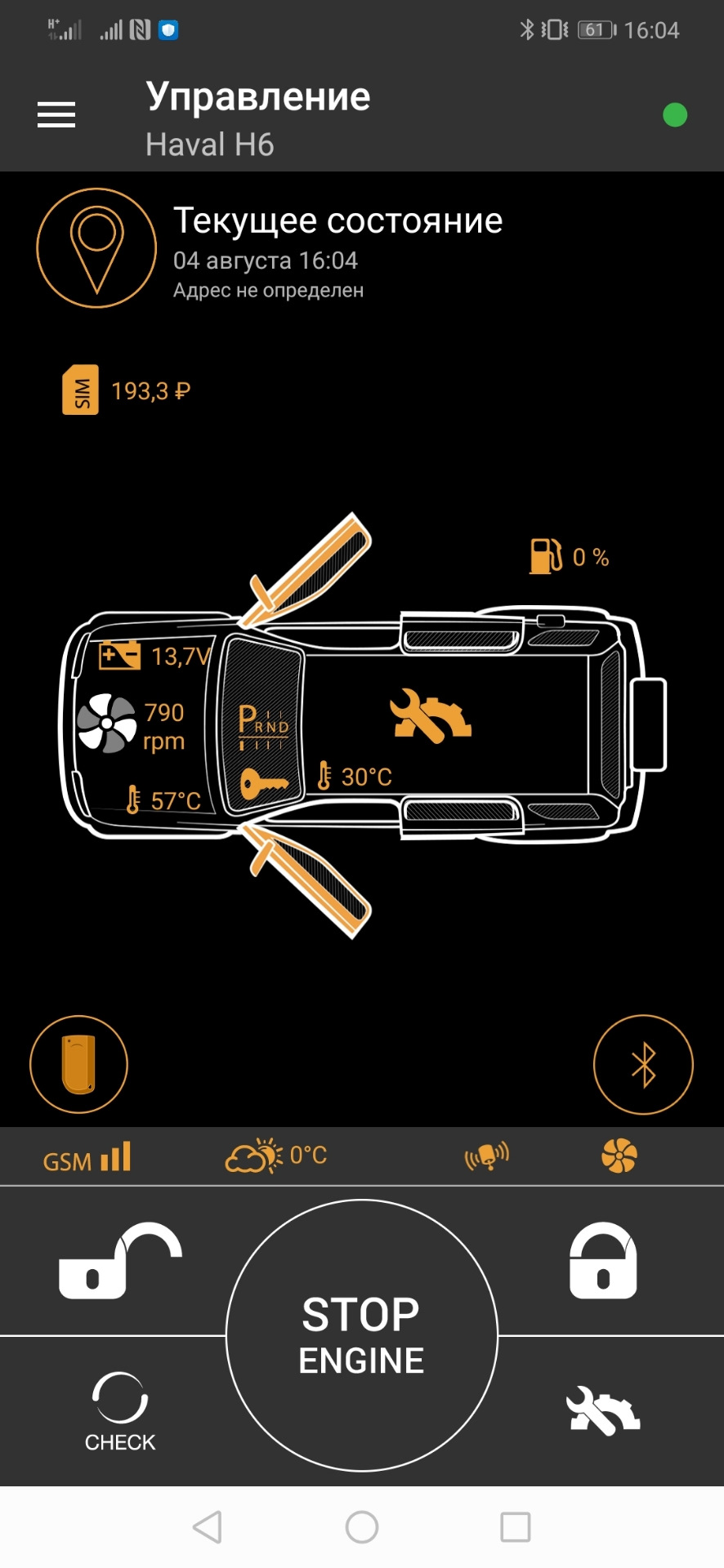This screenshot has width=724, height=1568.
Task: Tap the shock sensor alarm icon
Action: tap(487, 1156)
